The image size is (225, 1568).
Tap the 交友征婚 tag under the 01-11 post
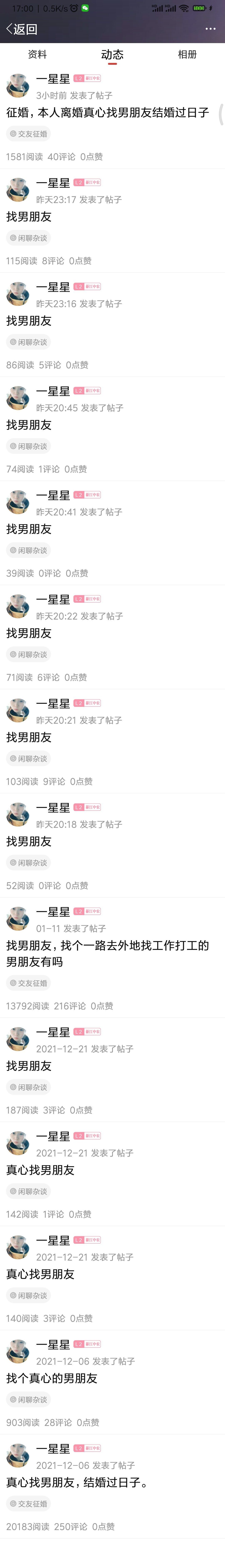click(29, 983)
